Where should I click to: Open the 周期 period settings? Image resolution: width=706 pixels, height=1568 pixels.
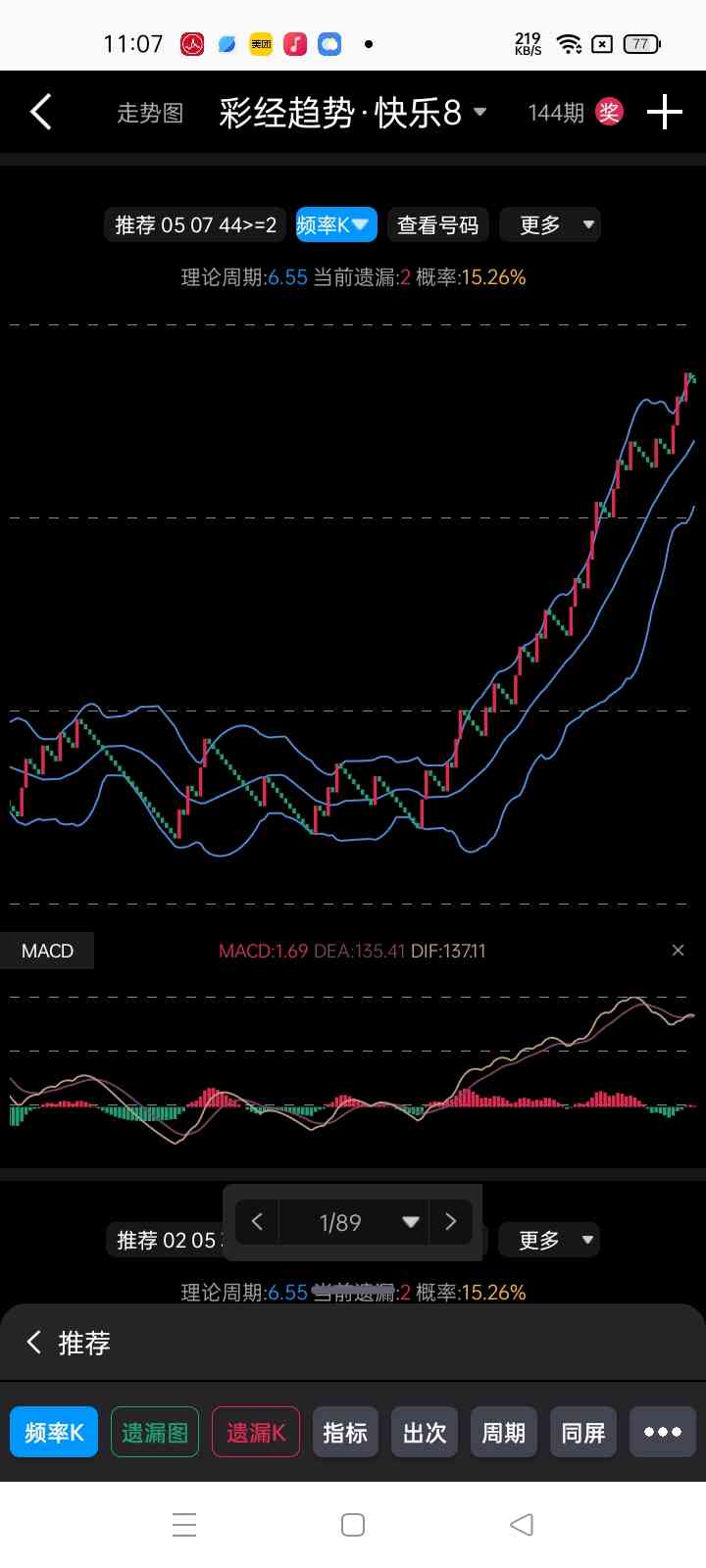tap(504, 1432)
